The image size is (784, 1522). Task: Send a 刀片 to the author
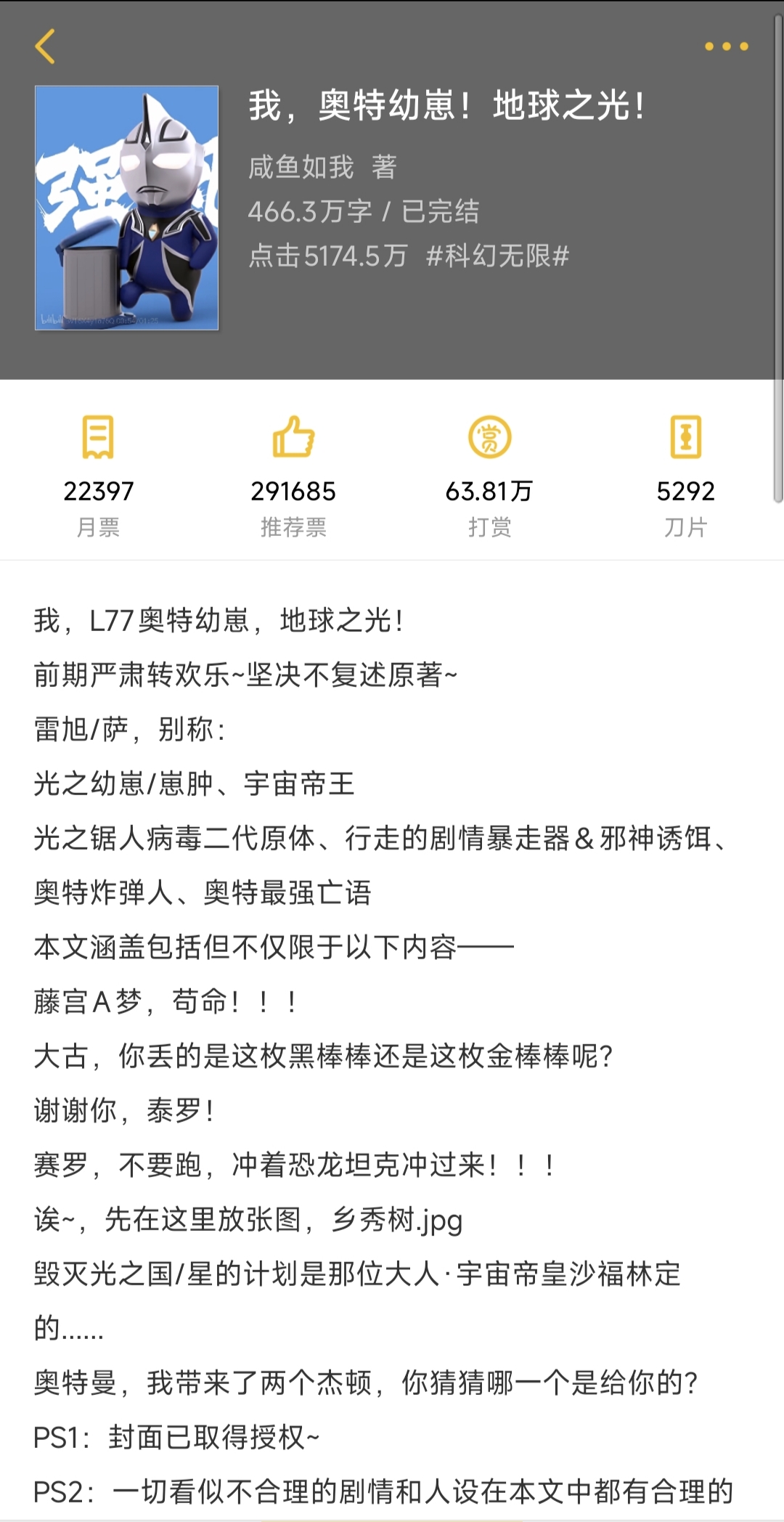(685, 475)
